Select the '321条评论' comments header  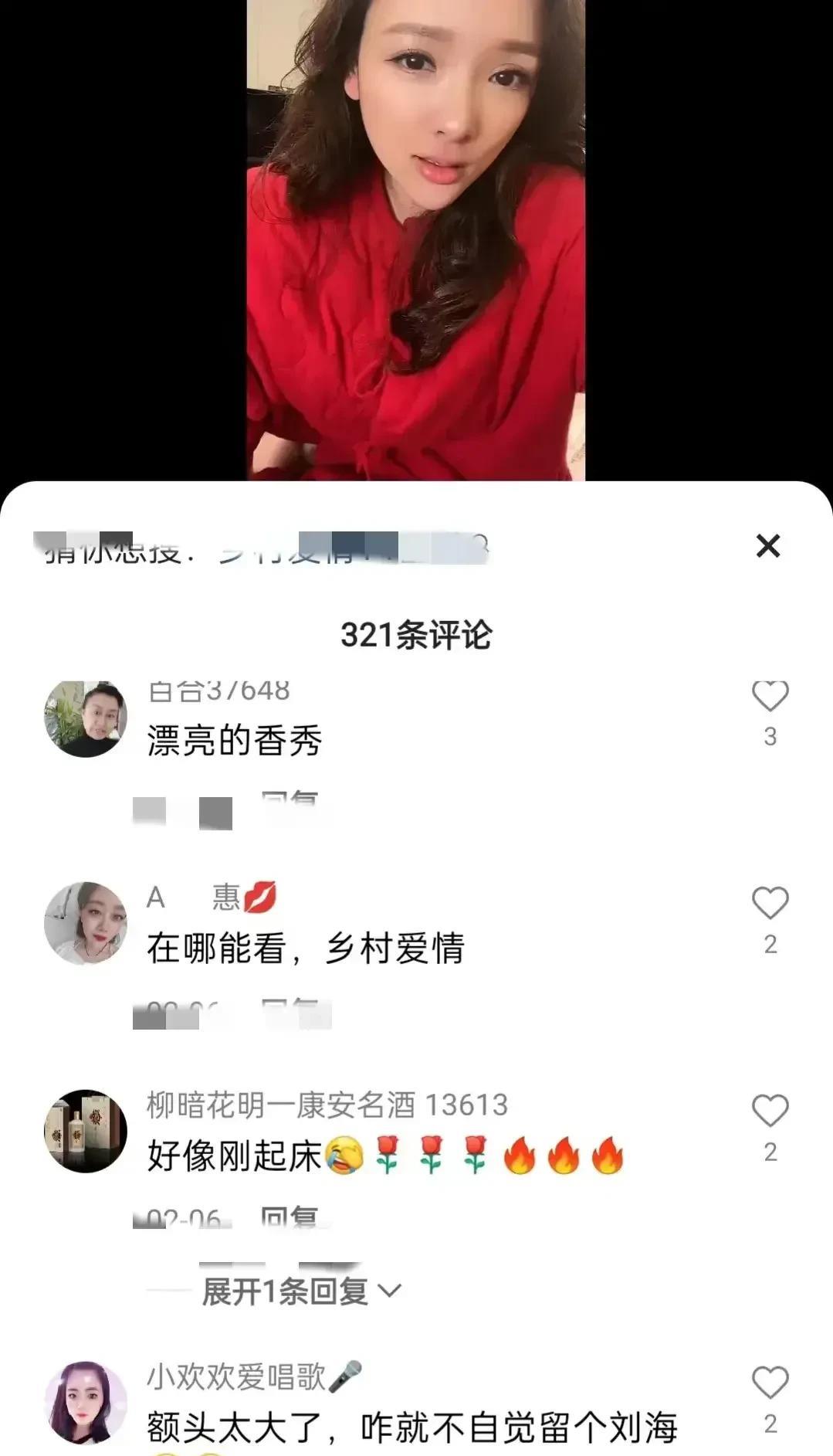416,633
